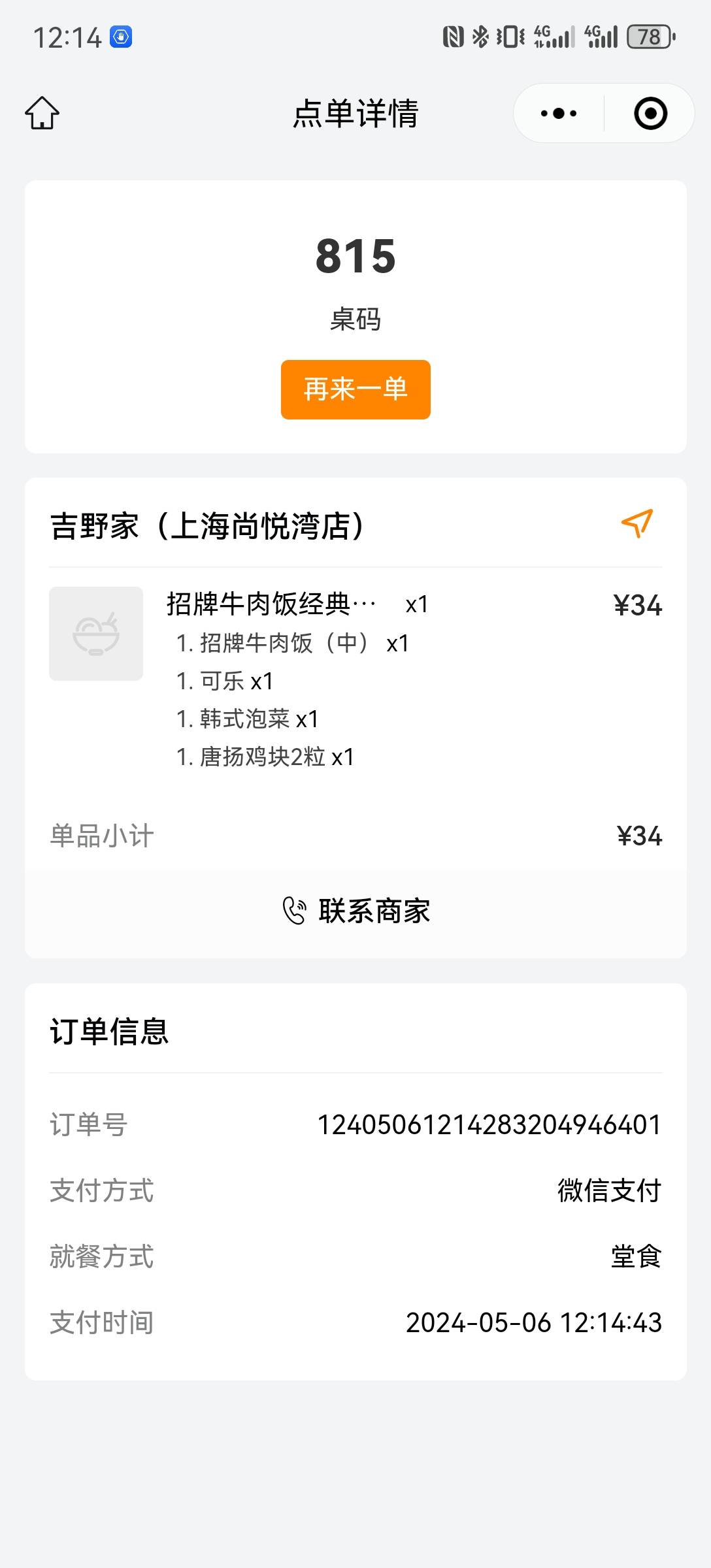Tap 联系商家 to call the merchant
Screen dimensions: 711x1568
355,911
